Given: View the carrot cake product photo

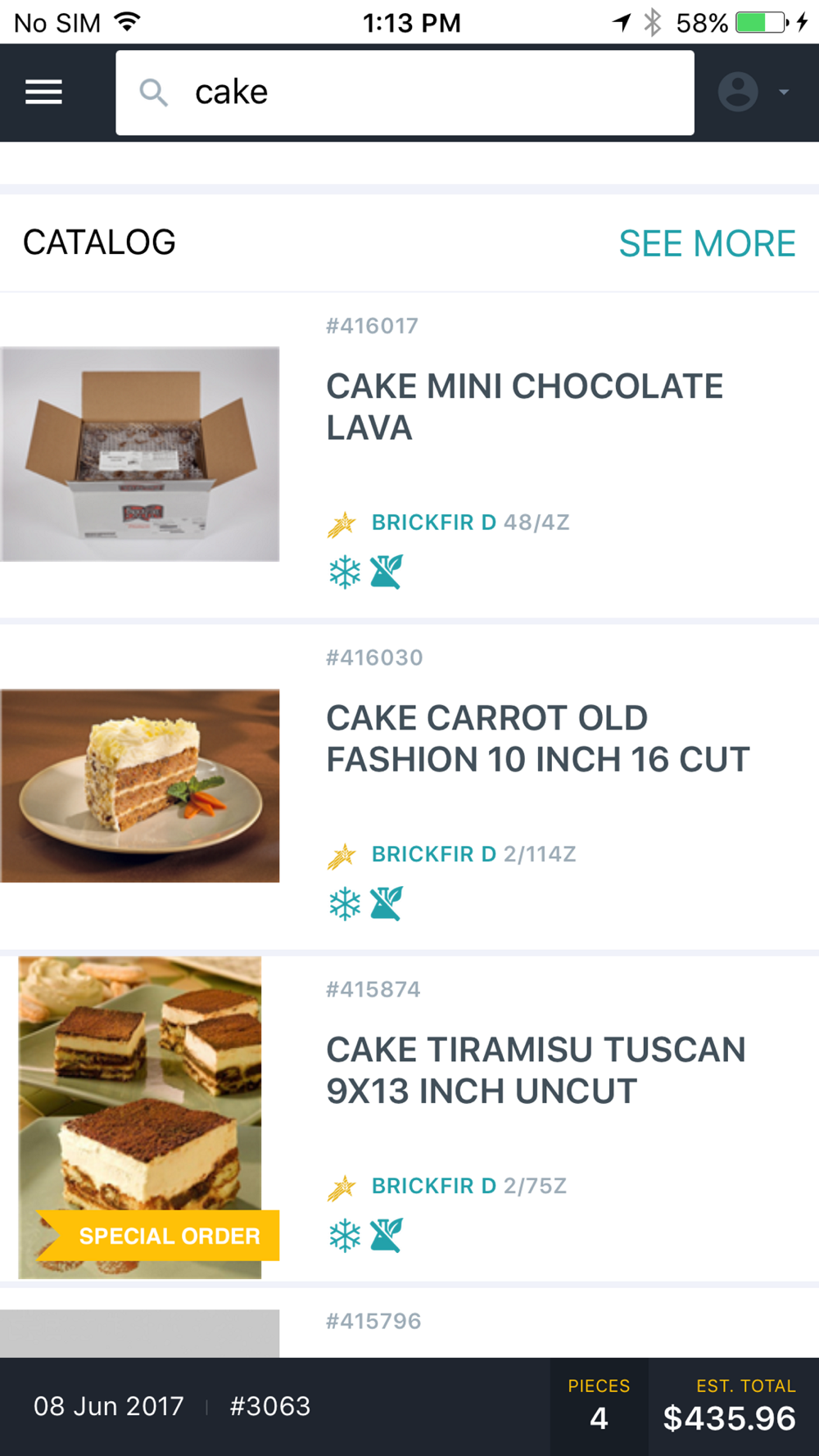Looking at the screenshot, I should pyautogui.click(x=140, y=785).
